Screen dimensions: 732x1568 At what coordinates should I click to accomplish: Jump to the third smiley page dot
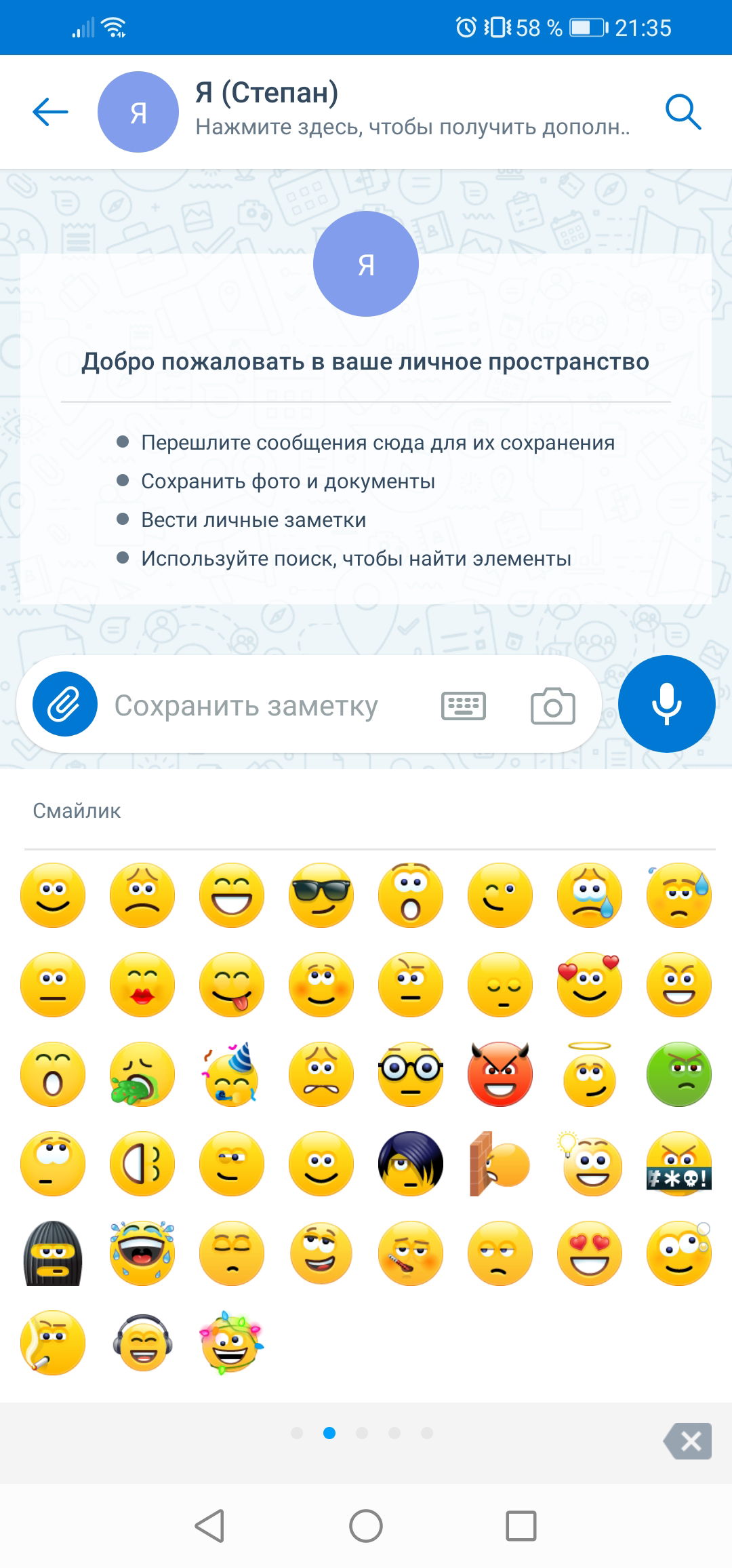[x=362, y=1433]
